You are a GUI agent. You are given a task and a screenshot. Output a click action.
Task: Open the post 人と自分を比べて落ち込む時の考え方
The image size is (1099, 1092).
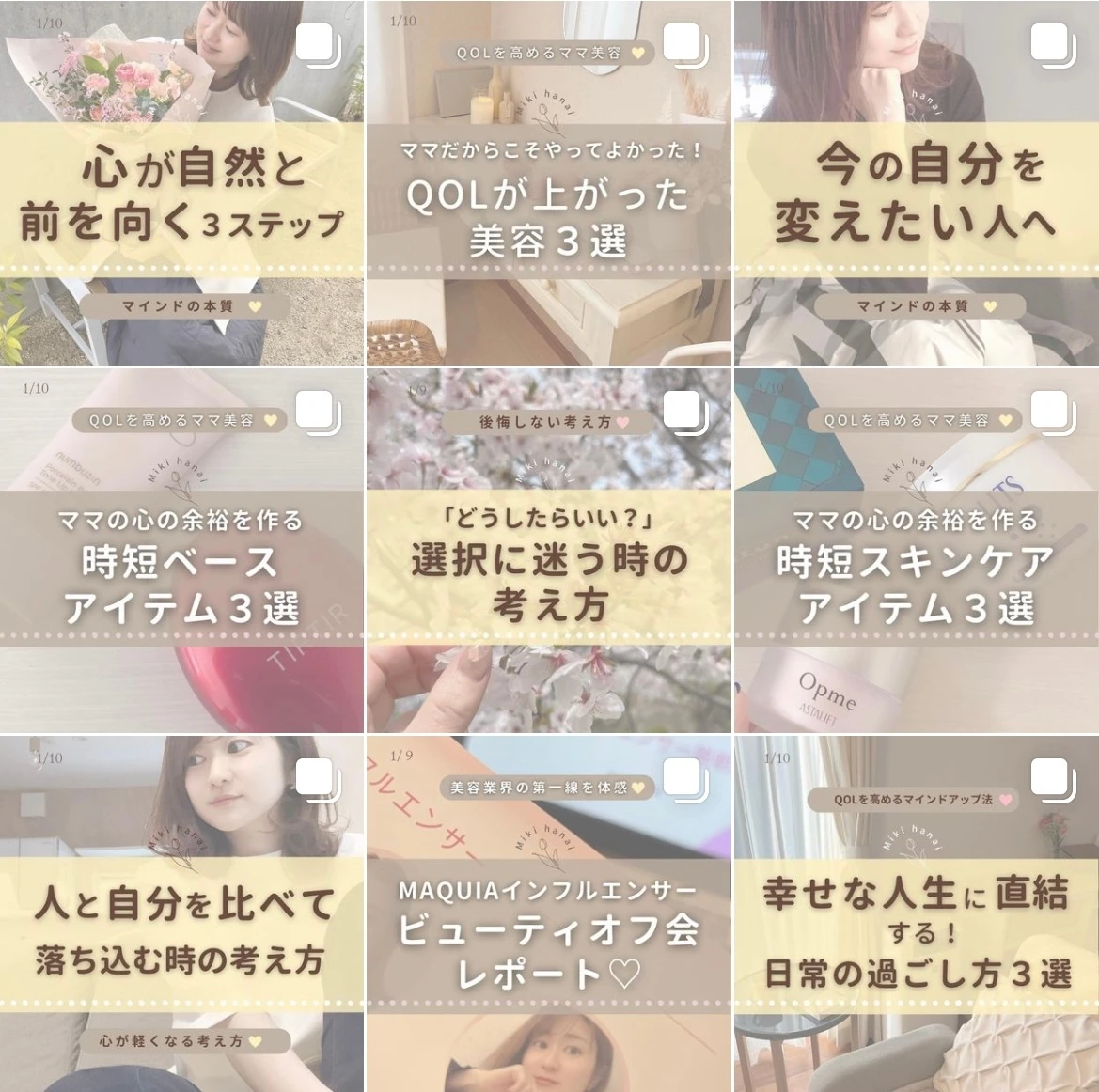(x=181, y=916)
